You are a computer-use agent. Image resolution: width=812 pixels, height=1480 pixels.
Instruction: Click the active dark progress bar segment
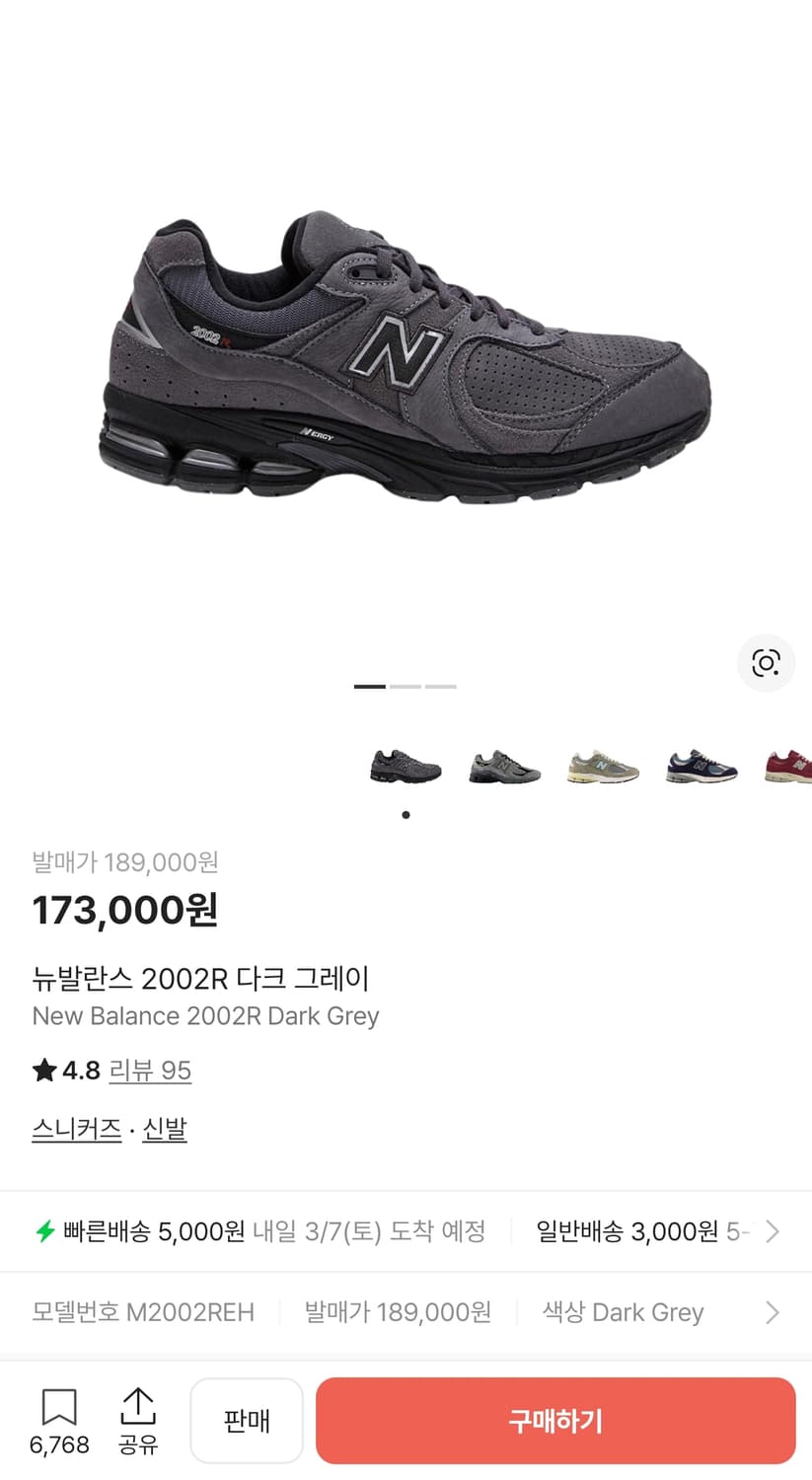pos(369,686)
